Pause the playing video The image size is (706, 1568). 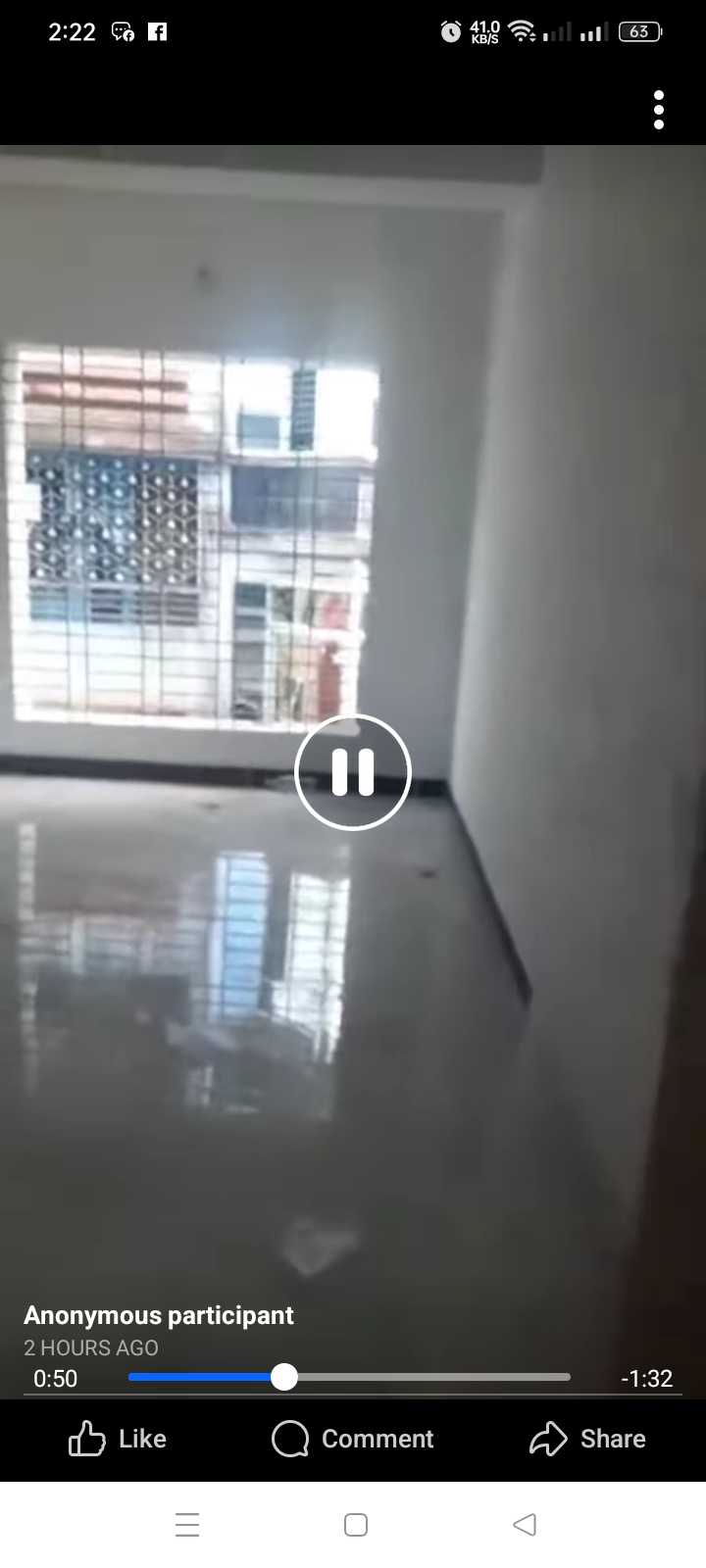tap(353, 772)
